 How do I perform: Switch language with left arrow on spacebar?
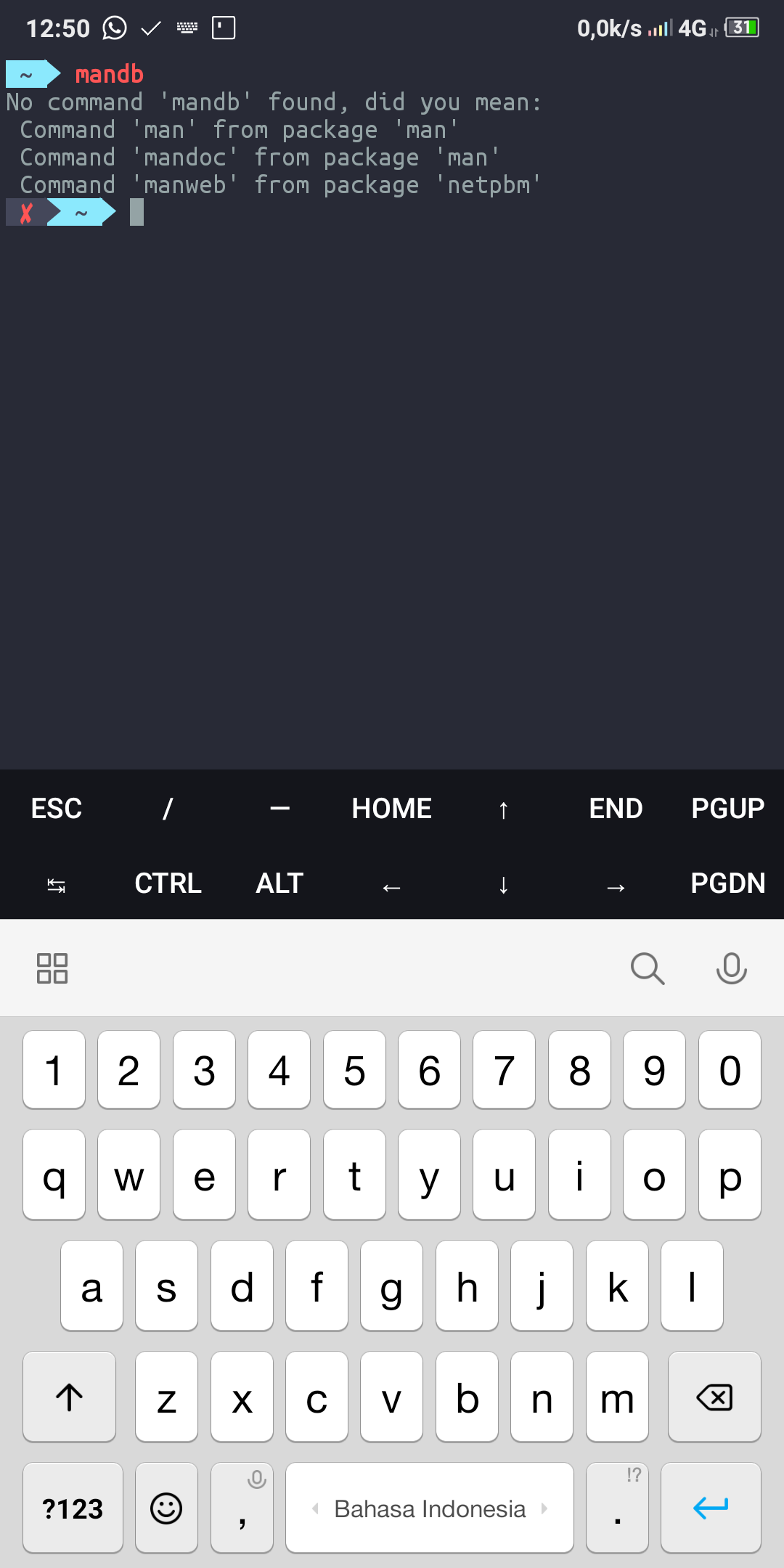[x=314, y=1508]
